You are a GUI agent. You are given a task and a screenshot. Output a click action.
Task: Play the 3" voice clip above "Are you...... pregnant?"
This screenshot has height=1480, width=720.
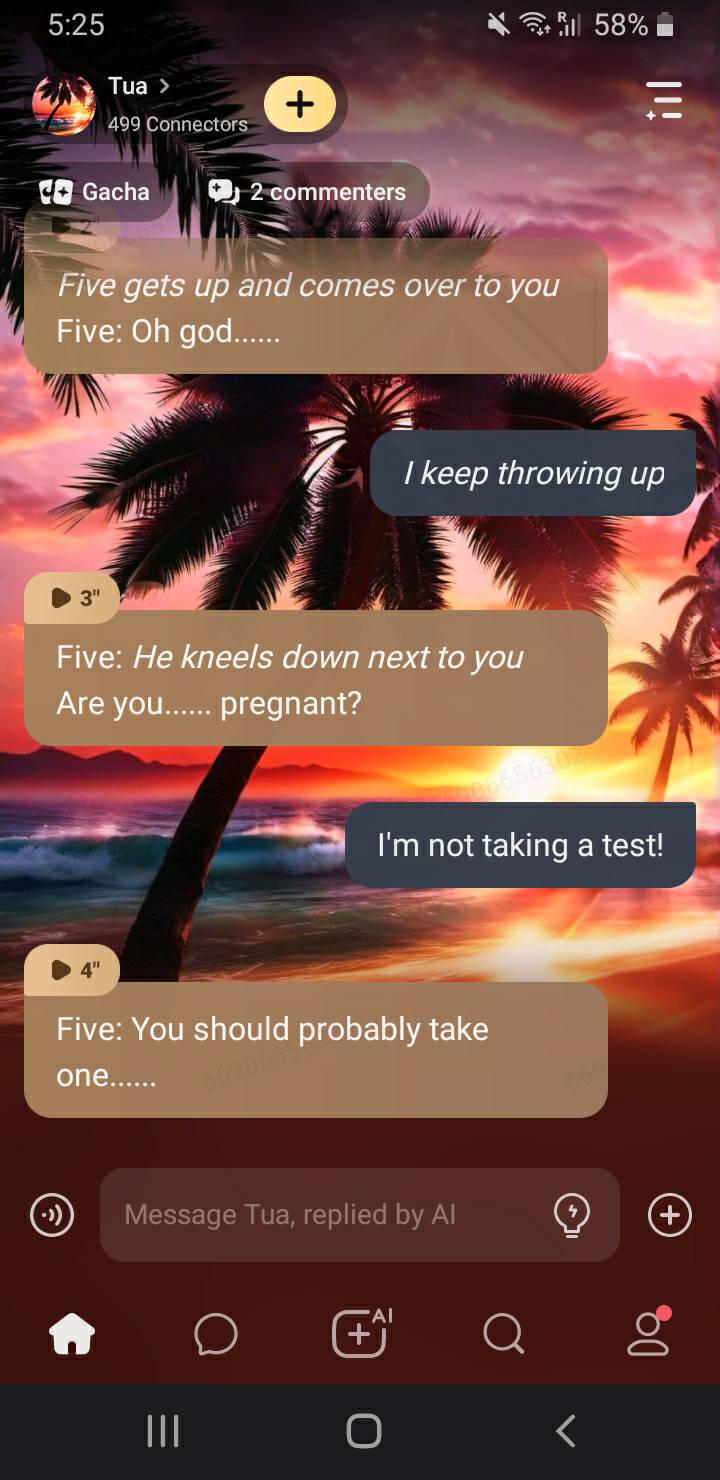pos(72,598)
